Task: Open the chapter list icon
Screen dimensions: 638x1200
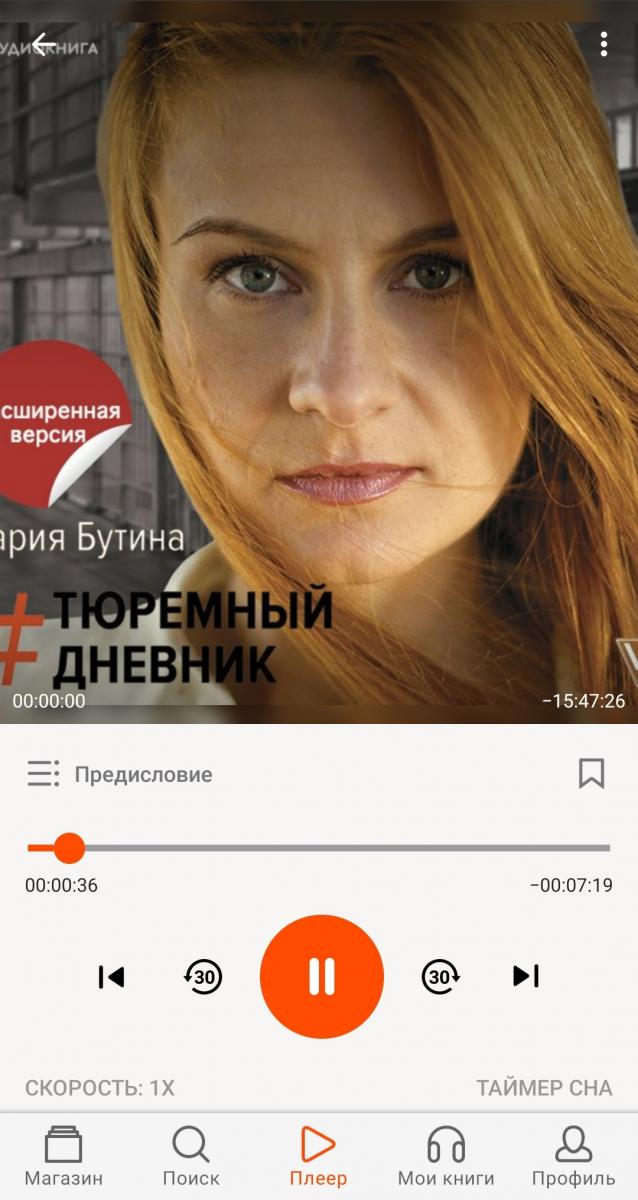Action: [43, 774]
